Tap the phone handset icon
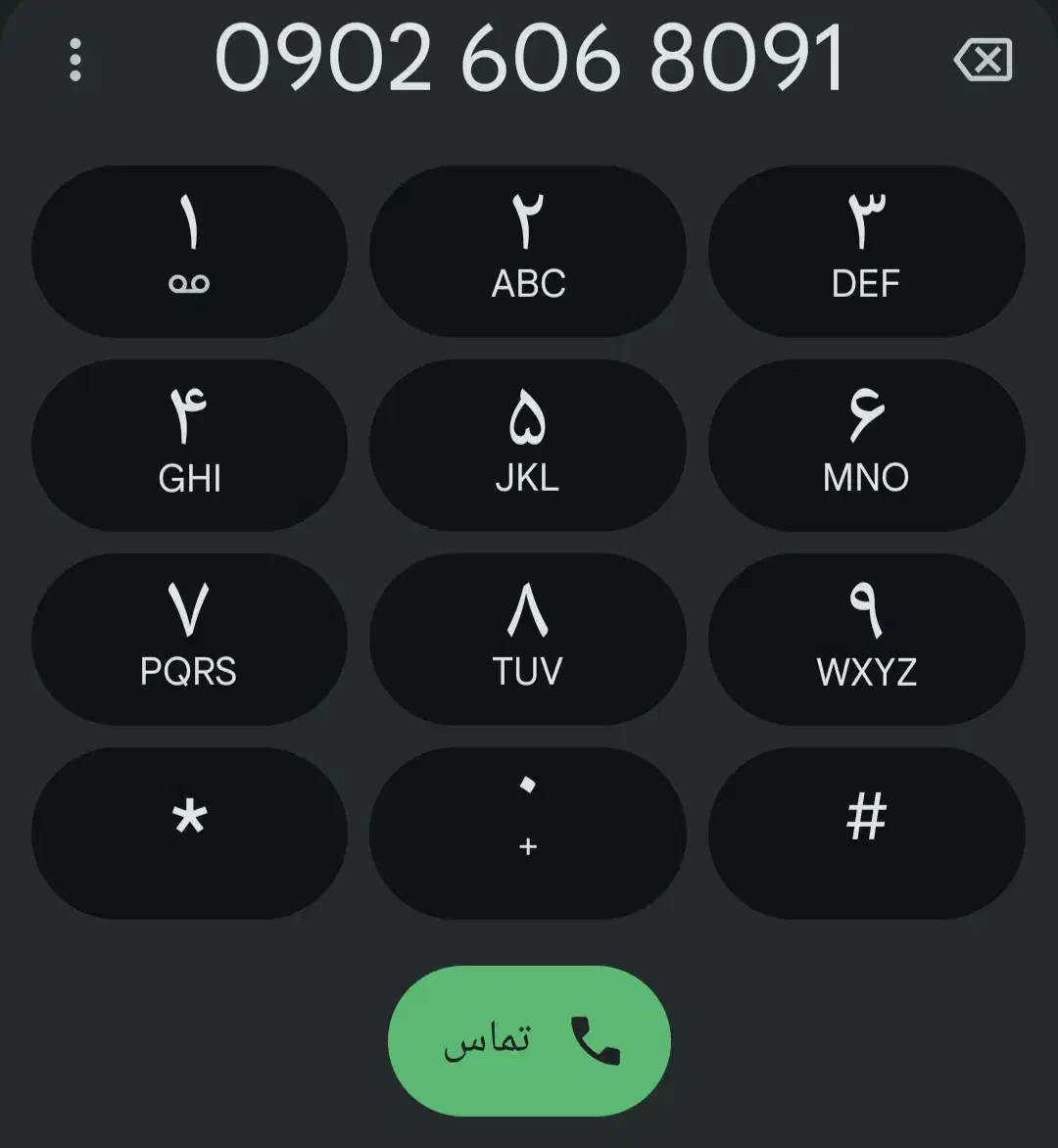Screen dimensions: 1058x1148 coord(595,1041)
